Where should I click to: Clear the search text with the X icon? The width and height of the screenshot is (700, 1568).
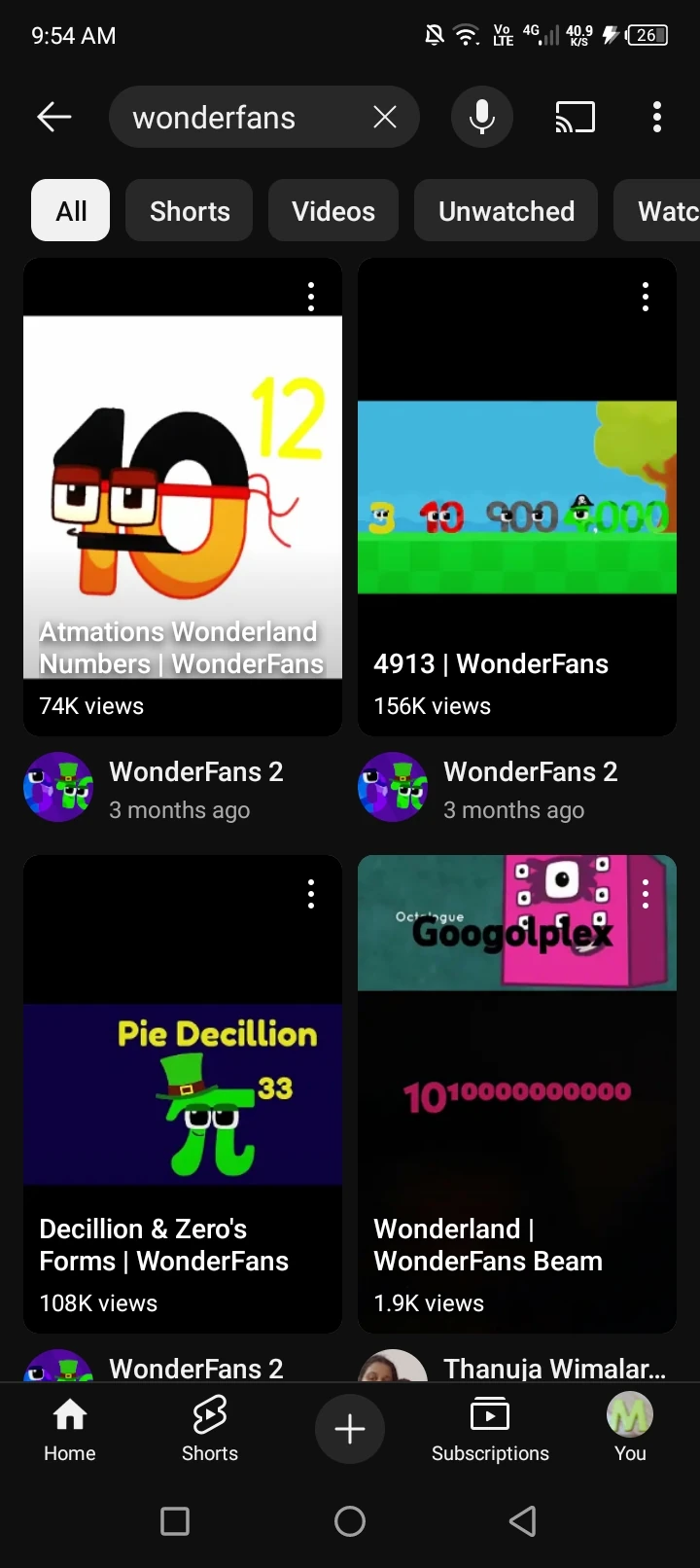click(385, 117)
